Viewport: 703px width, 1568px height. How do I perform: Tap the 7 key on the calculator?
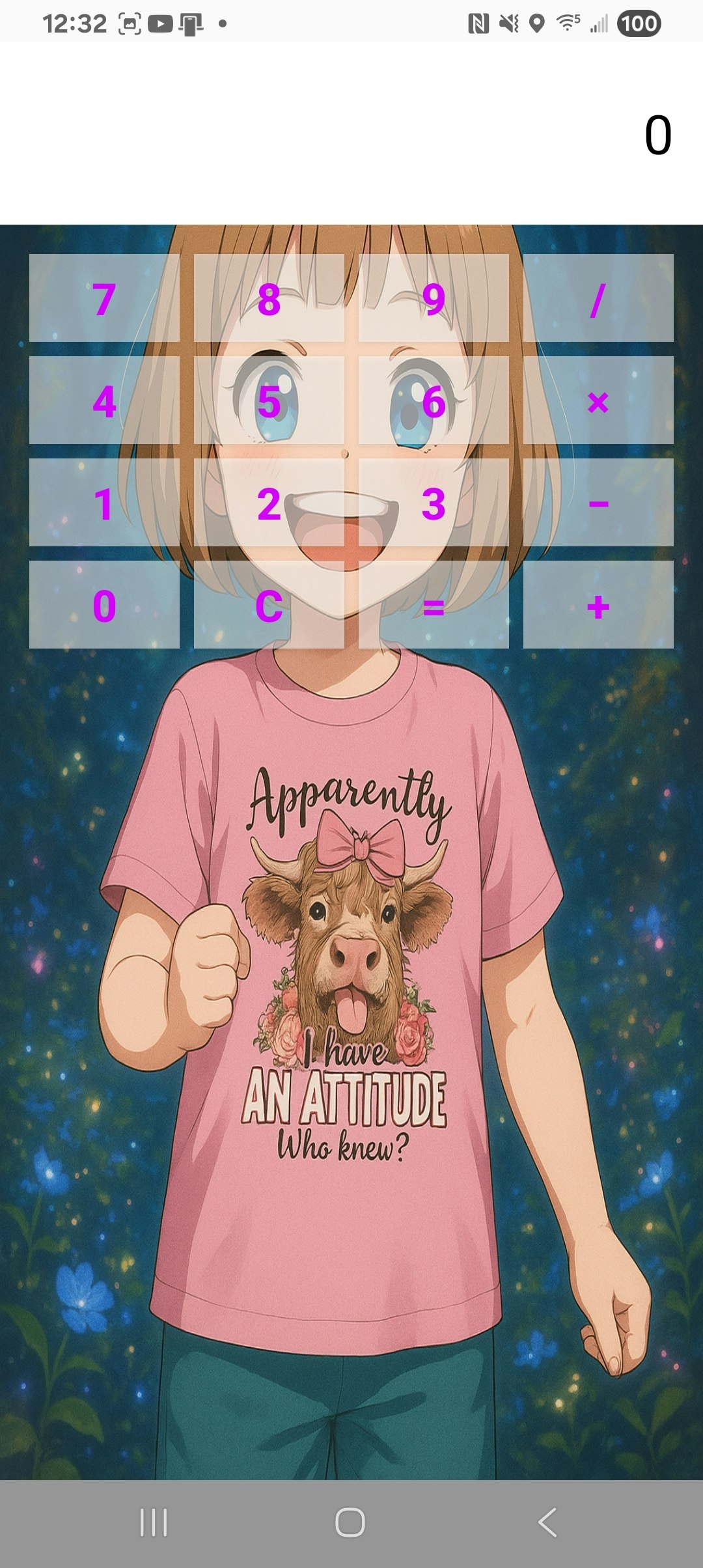104,298
